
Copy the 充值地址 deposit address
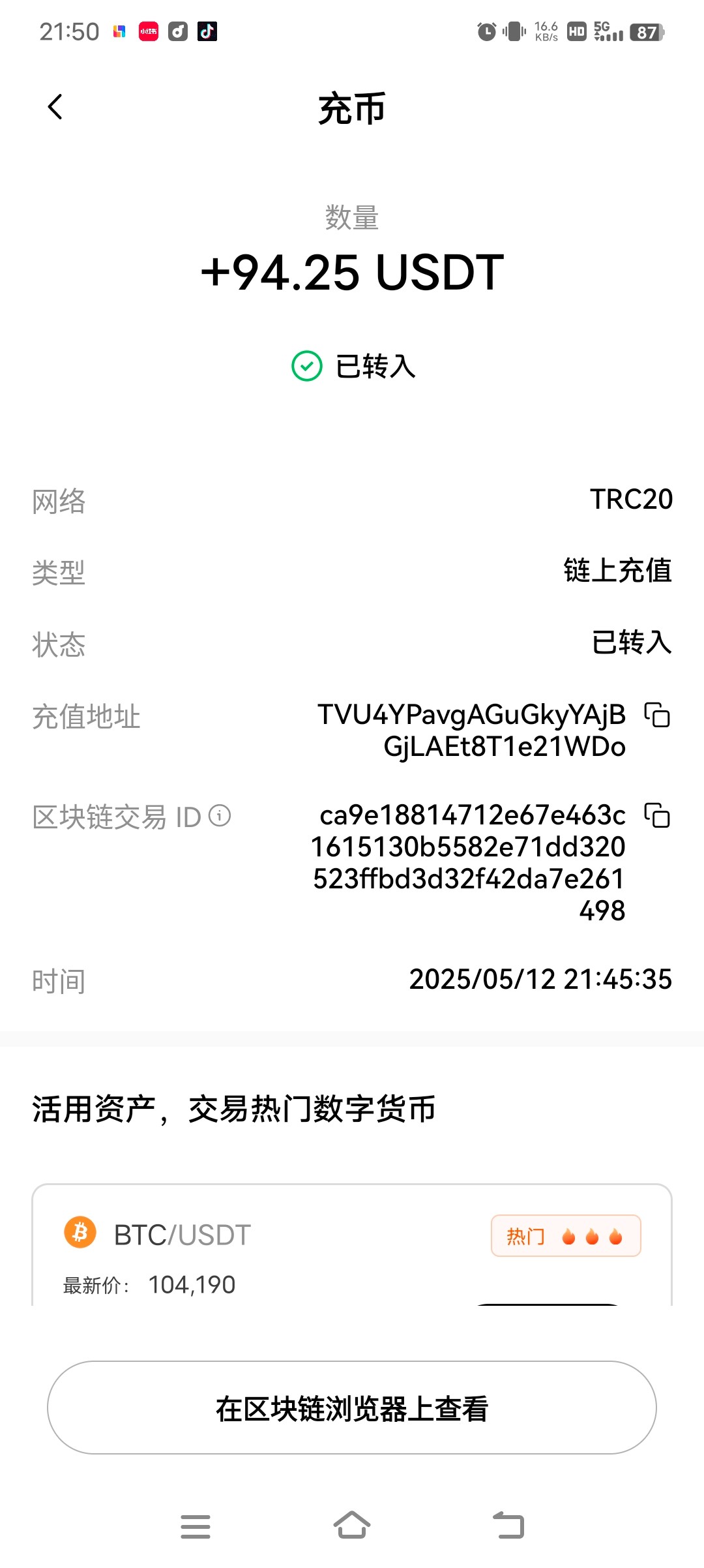657,715
